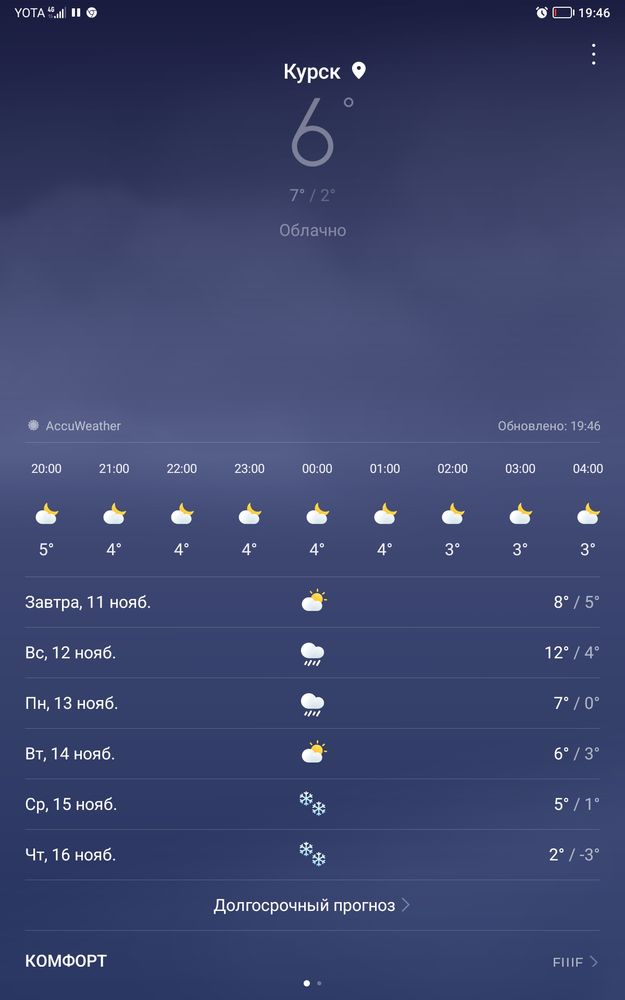This screenshot has height=1000, width=625.
Task: Open the three-dot overflow menu
Action: click(x=593, y=54)
